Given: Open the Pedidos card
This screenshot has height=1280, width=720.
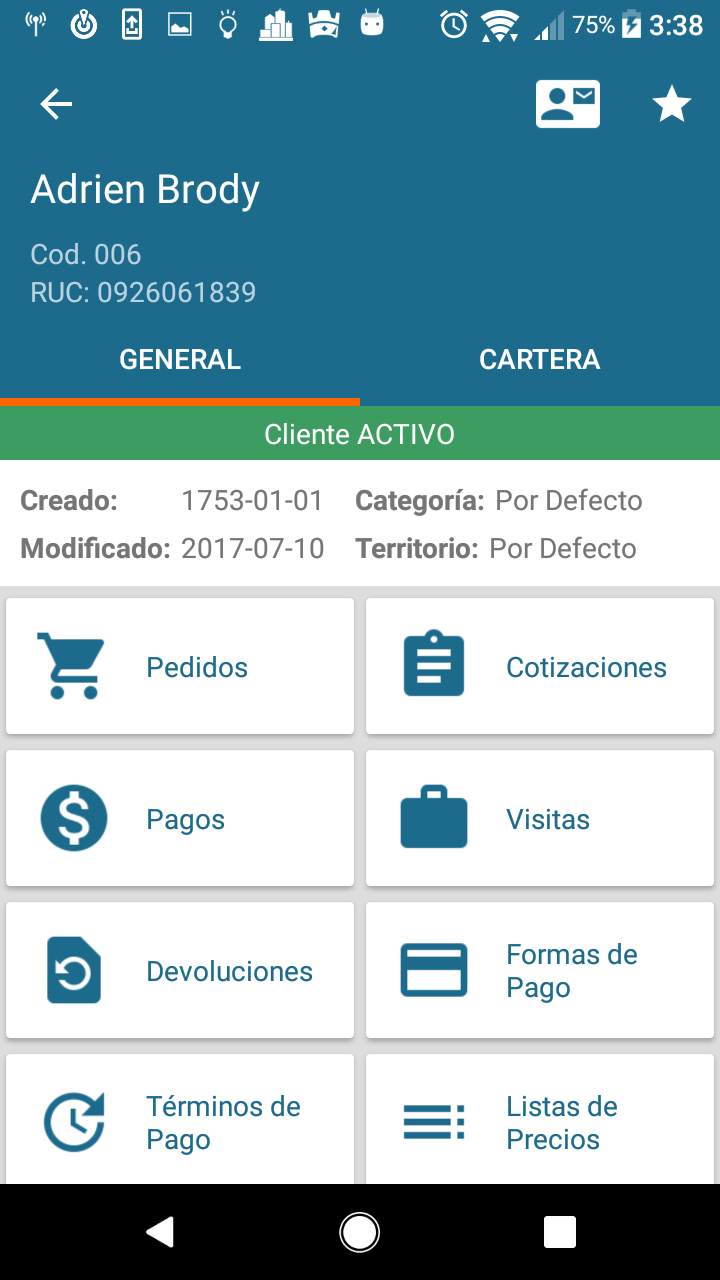Looking at the screenshot, I should [180, 667].
